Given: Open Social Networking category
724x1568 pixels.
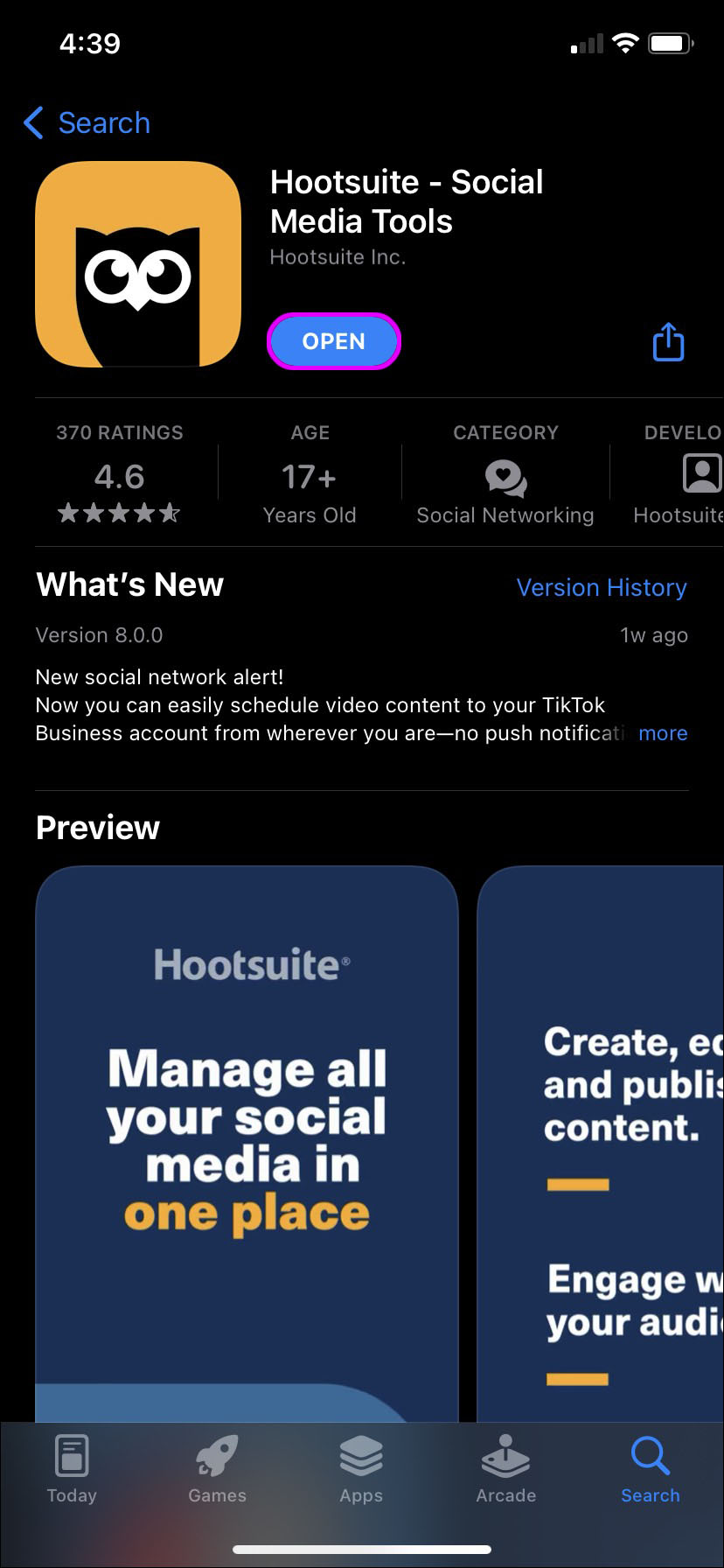Looking at the screenshot, I should [505, 477].
